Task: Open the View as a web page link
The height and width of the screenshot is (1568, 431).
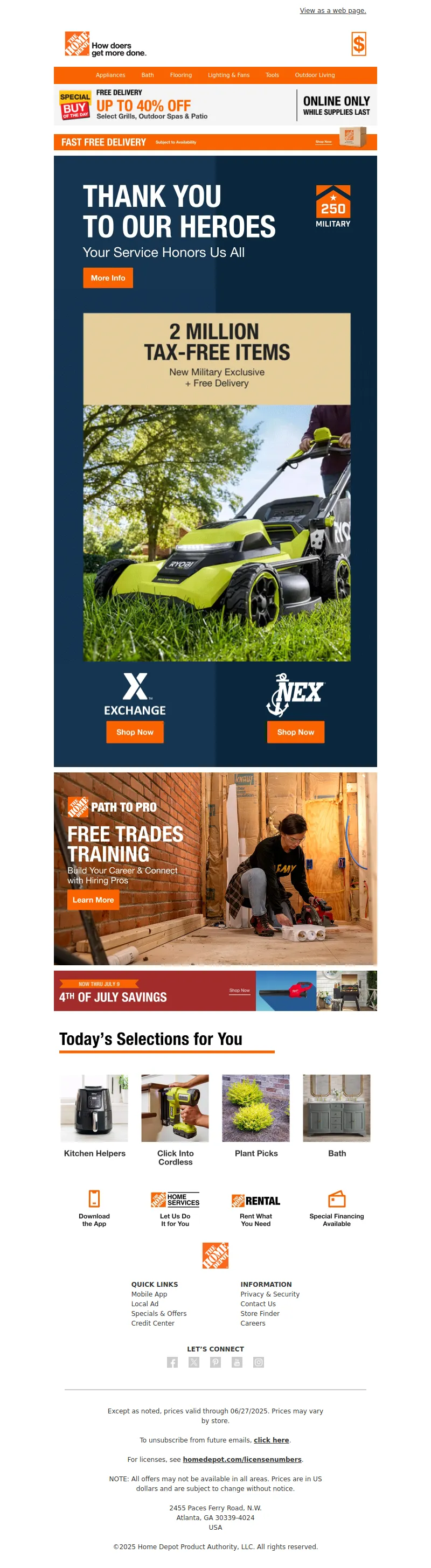Action: click(x=332, y=10)
